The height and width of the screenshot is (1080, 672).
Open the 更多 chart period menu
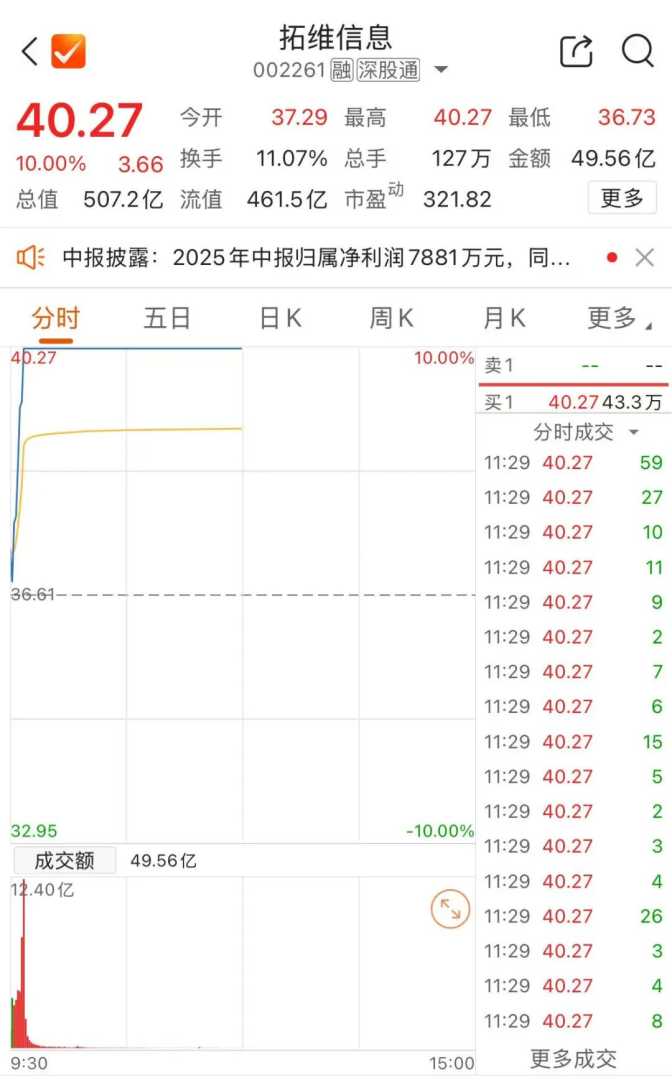[x=618, y=319]
